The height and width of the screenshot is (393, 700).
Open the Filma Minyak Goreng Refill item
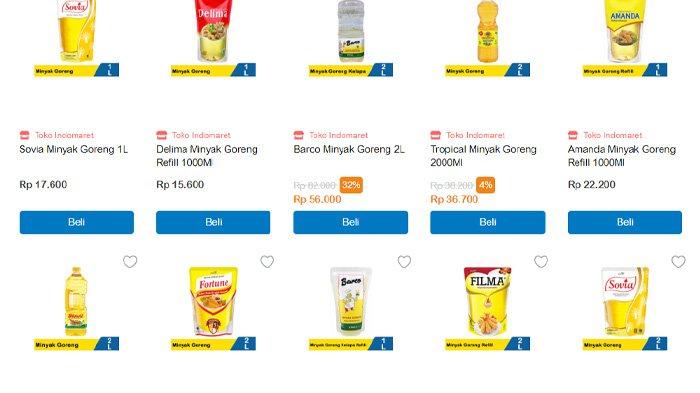487,301
